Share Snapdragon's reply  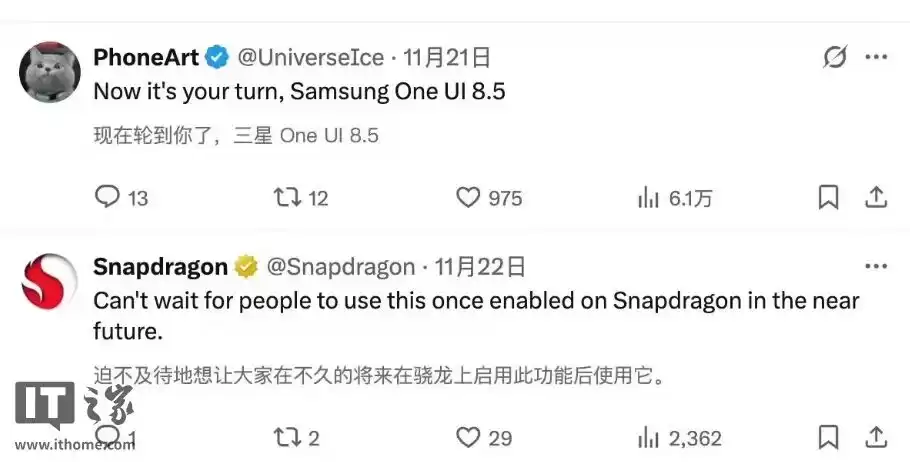tap(876, 437)
